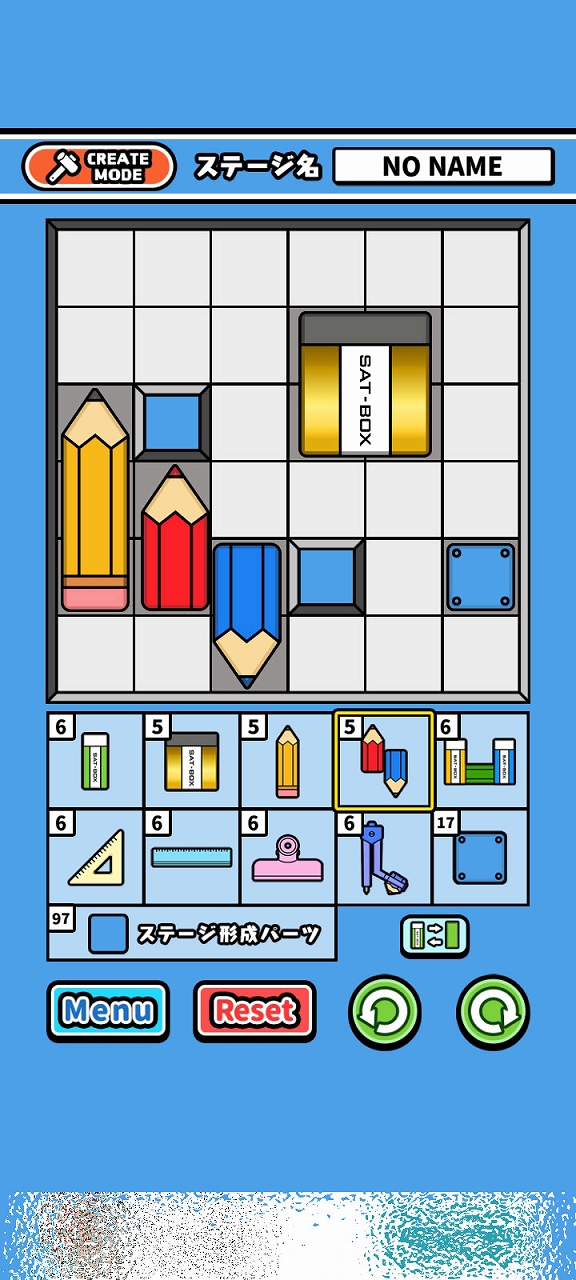Screen dimensions: 576x1280
Task: Select the blue straight ruler part
Action: click(x=192, y=857)
